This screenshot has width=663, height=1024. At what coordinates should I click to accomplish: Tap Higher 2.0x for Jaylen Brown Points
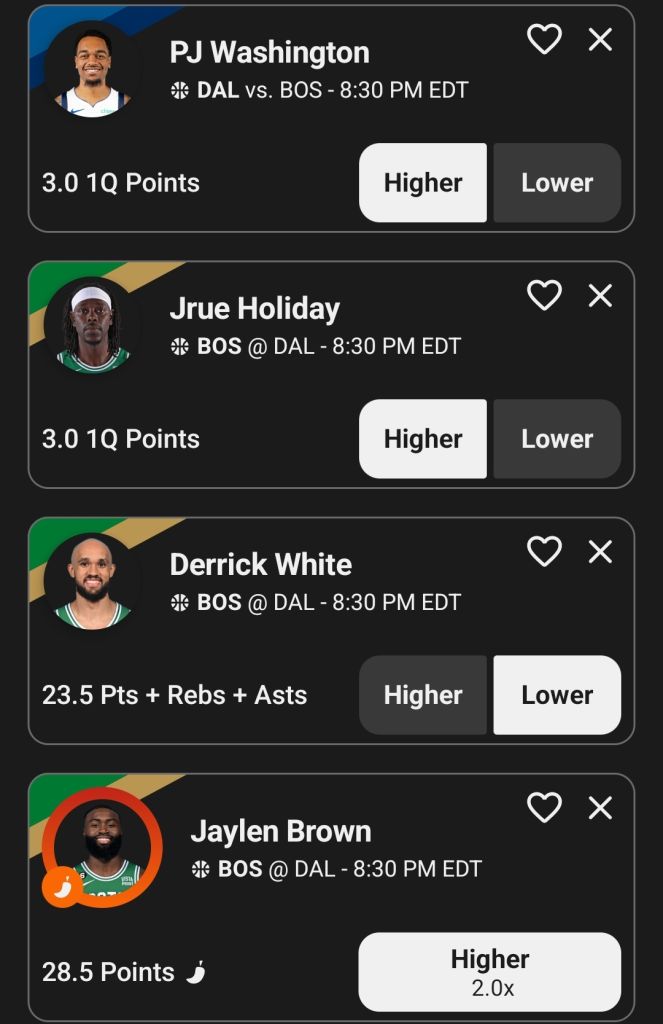coord(489,972)
